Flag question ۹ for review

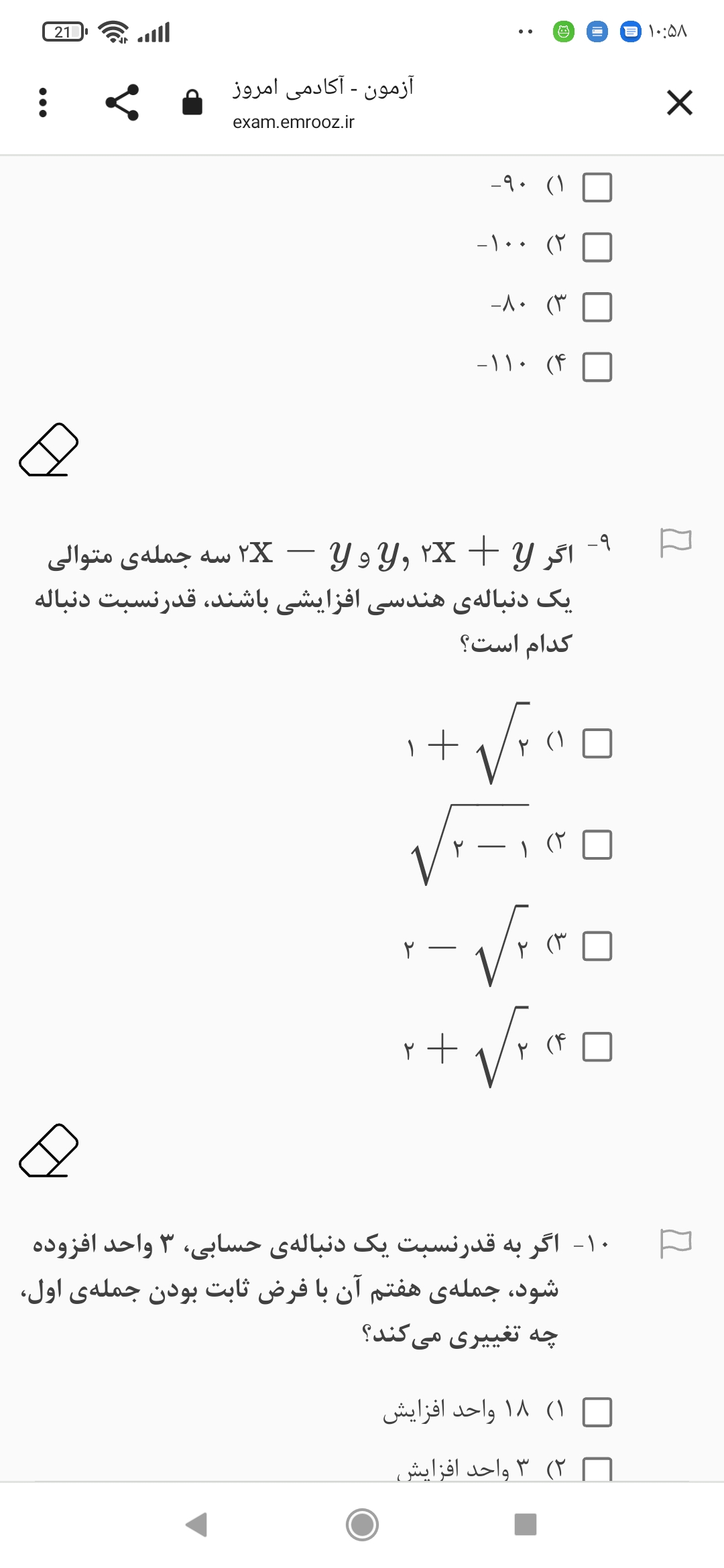click(675, 542)
